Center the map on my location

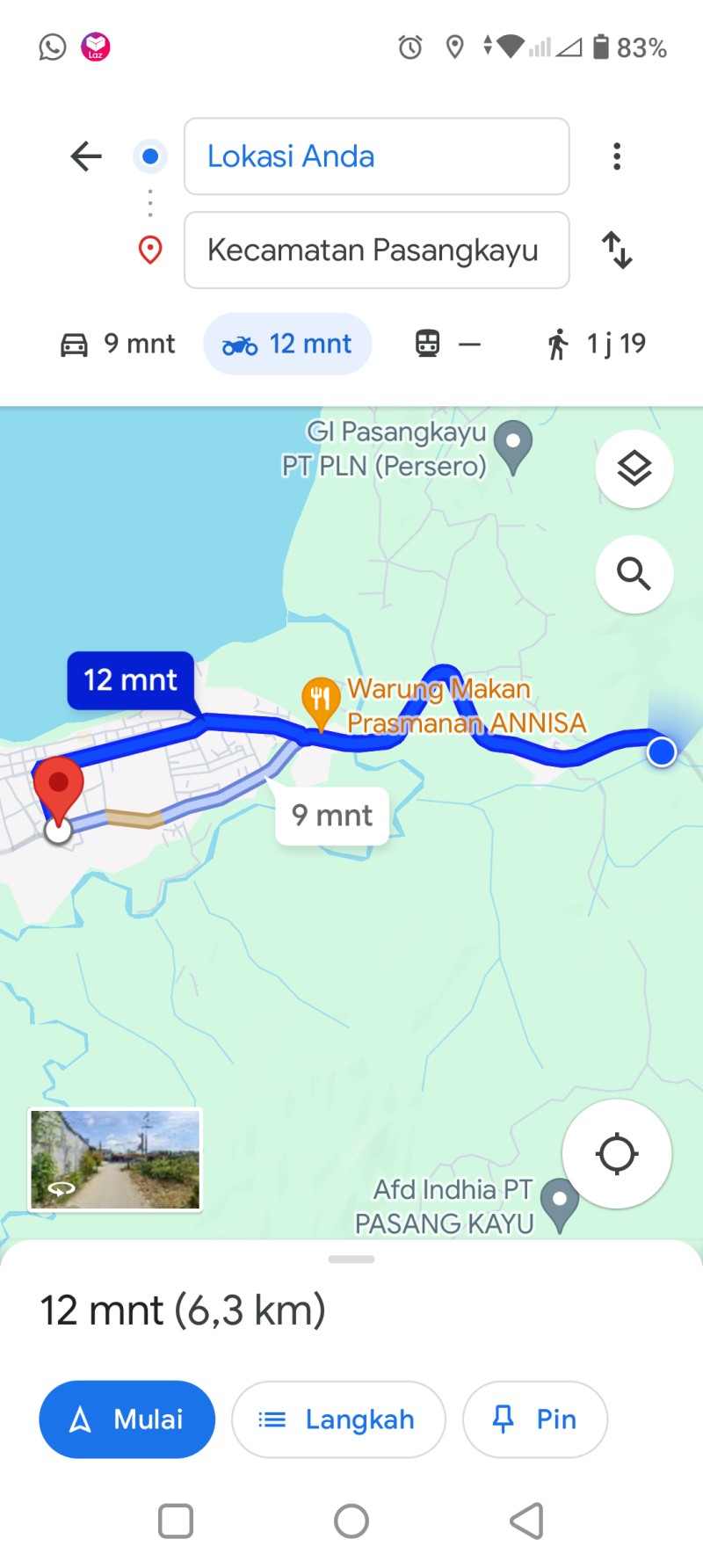click(617, 1154)
